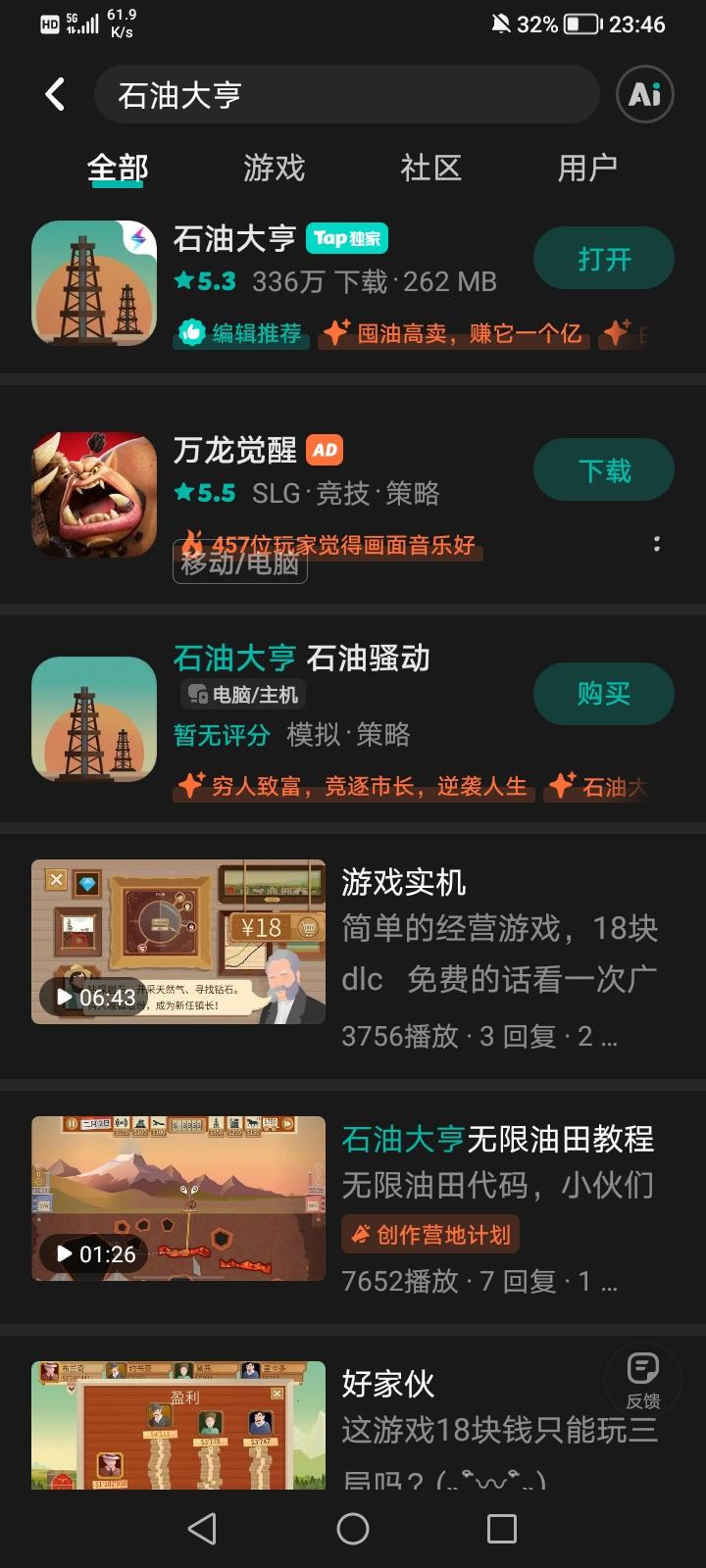Tap the back arrow beside the search box
This screenshot has height=1568, width=706.
(x=56, y=95)
